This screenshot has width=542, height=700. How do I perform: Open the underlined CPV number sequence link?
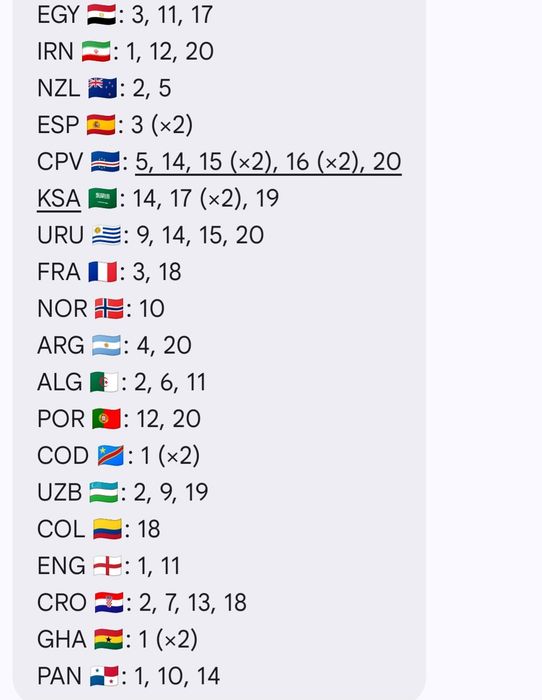(268, 162)
